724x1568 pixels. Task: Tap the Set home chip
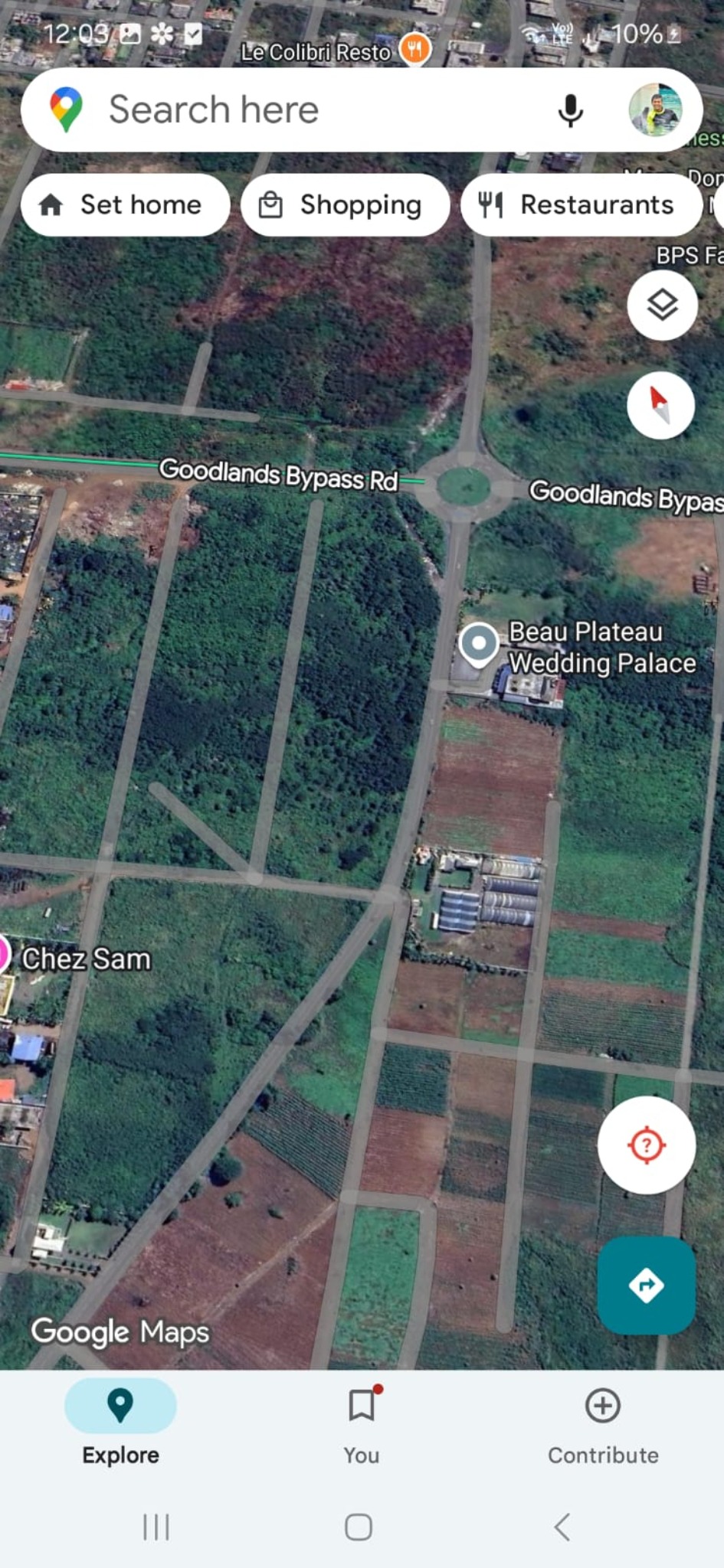click(x=126, y=205)
